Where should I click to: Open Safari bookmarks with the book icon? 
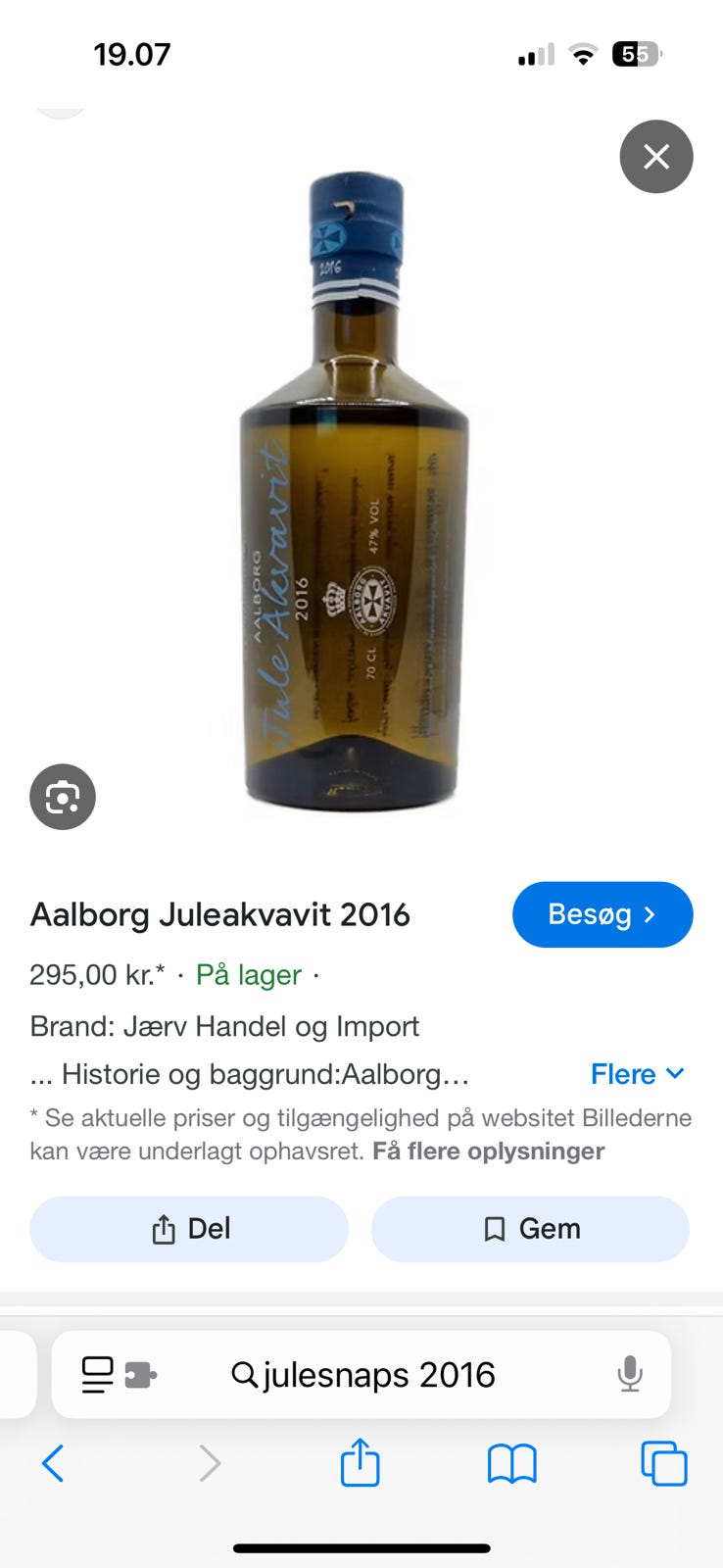click(511, 1463)
